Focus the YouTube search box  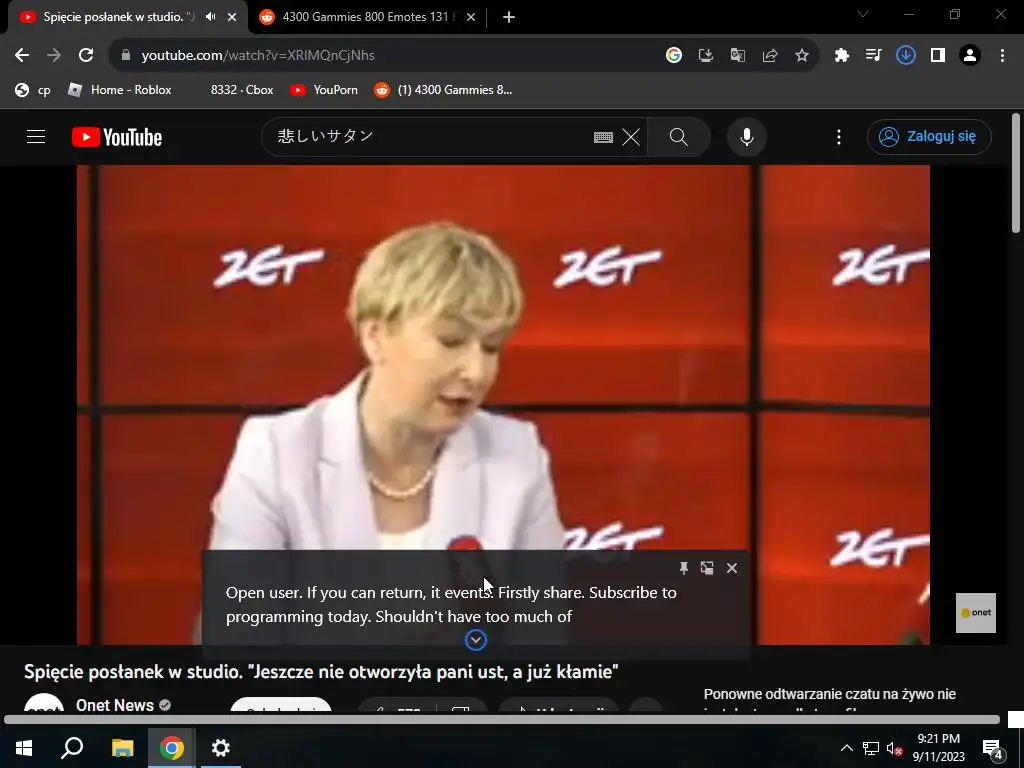pos(430,137)
